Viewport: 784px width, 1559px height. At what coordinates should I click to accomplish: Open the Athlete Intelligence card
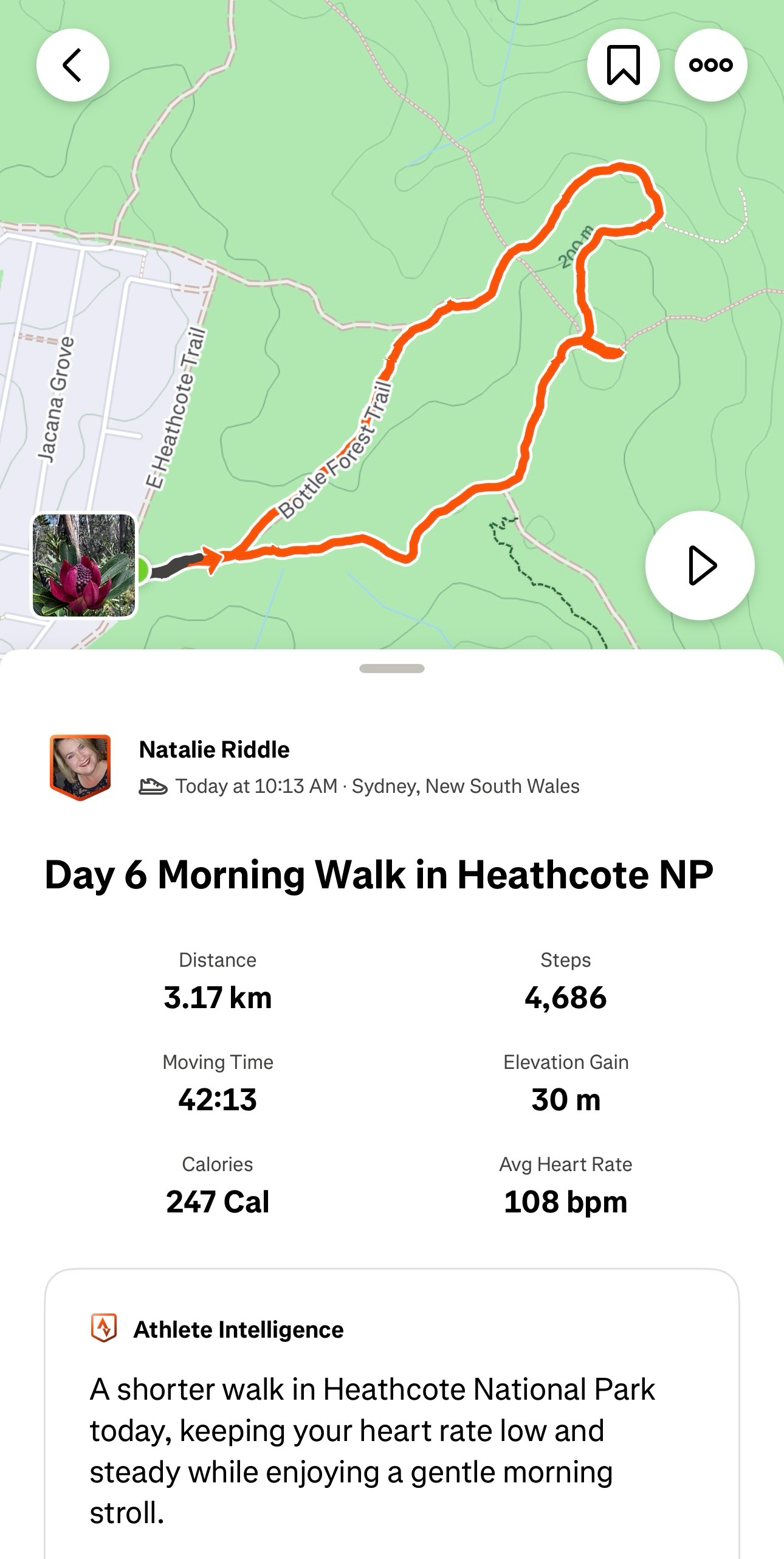tap(391, 1417)
